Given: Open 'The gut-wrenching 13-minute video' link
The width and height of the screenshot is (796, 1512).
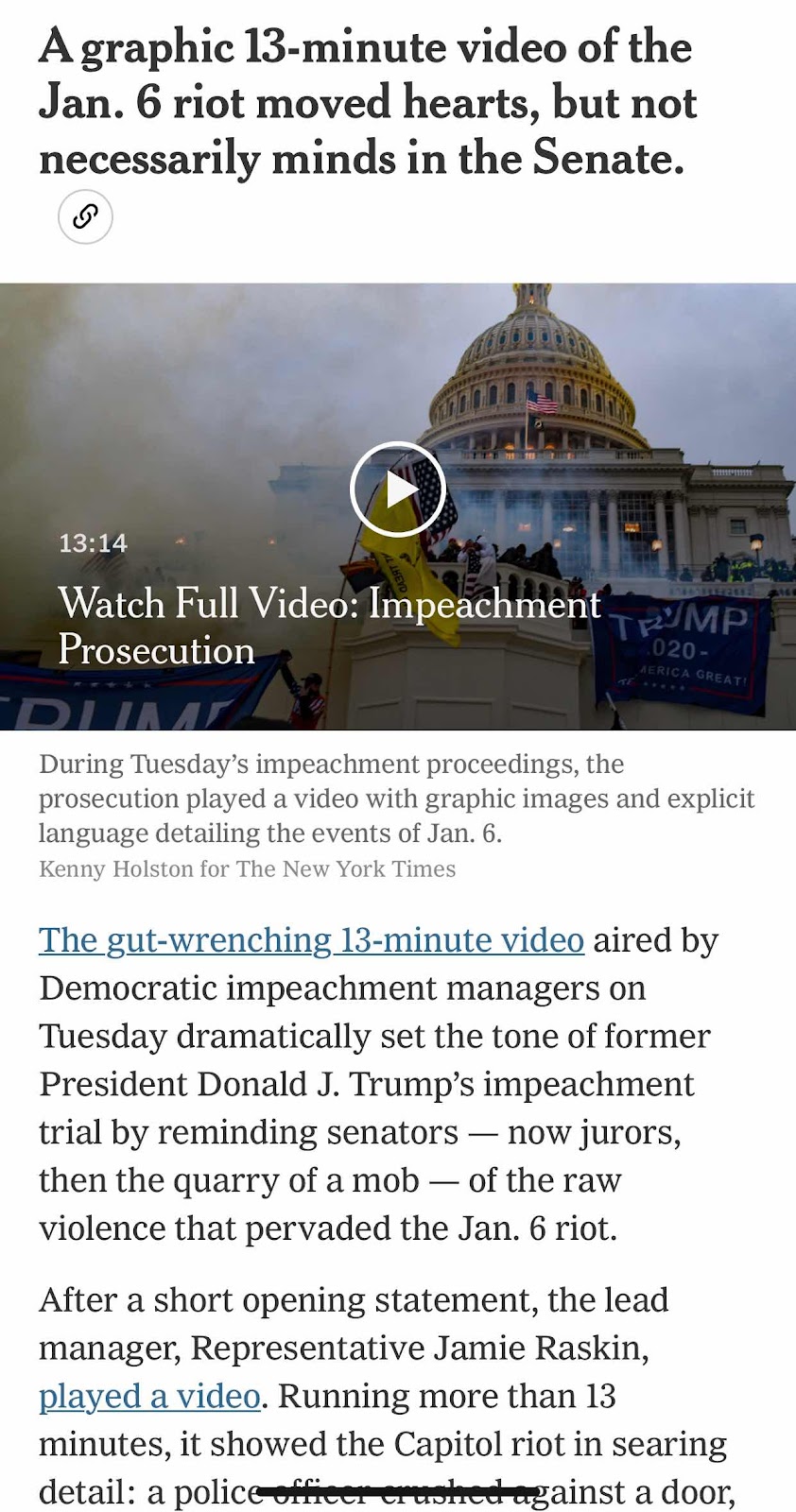Looking at the screenshot, I should 311,940.
